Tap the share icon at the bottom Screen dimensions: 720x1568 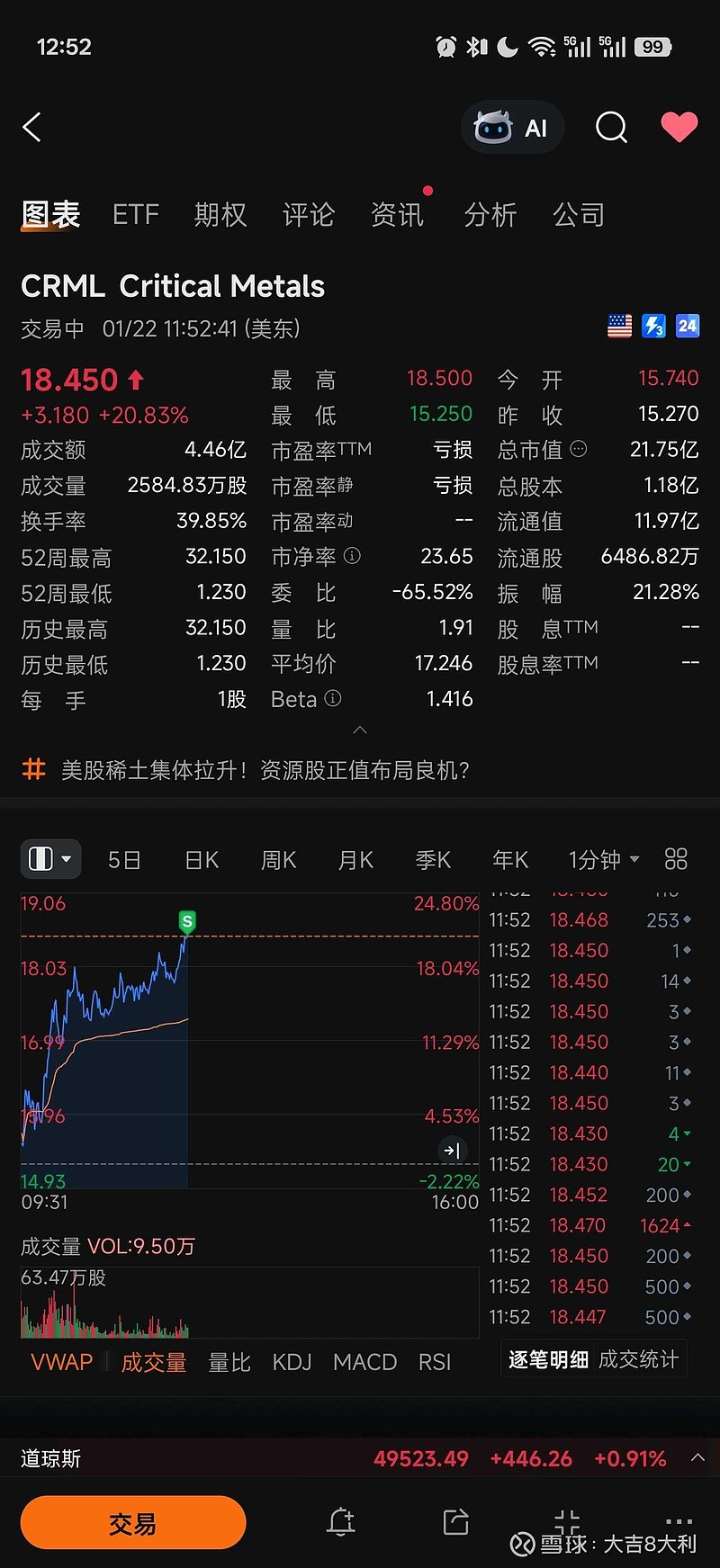click(454, 1522)
